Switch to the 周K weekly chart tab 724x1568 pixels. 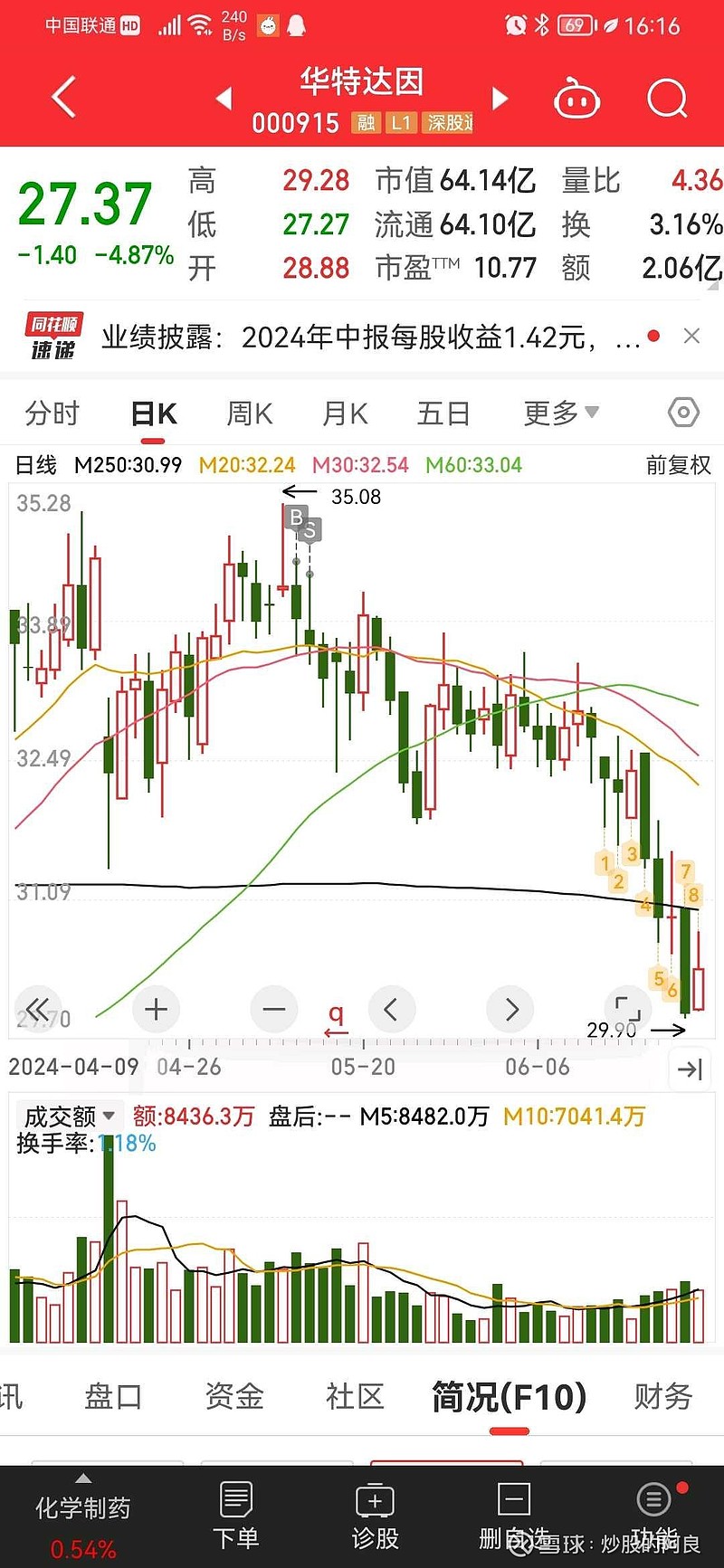[248, 413]
